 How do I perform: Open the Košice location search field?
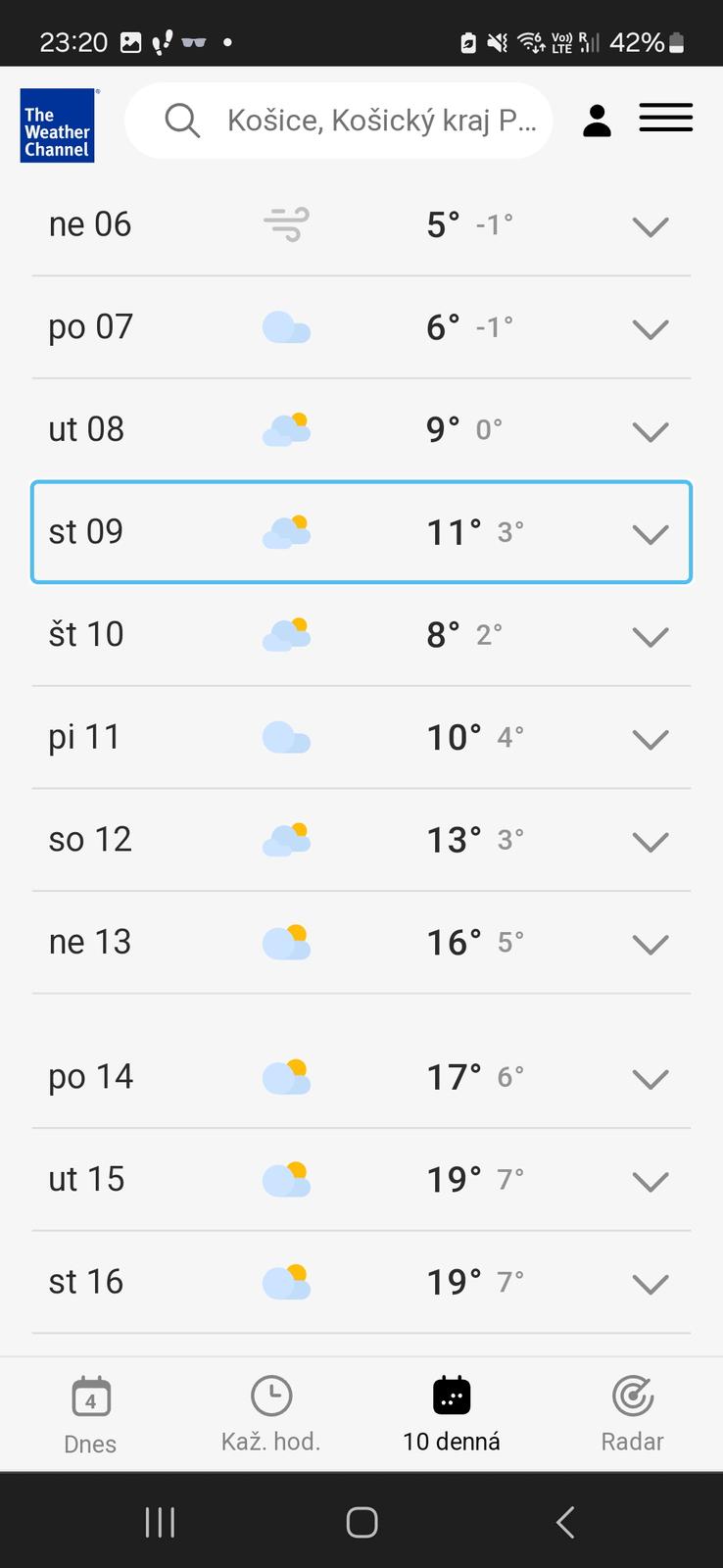pyautogui.click(x=338, y=121)
